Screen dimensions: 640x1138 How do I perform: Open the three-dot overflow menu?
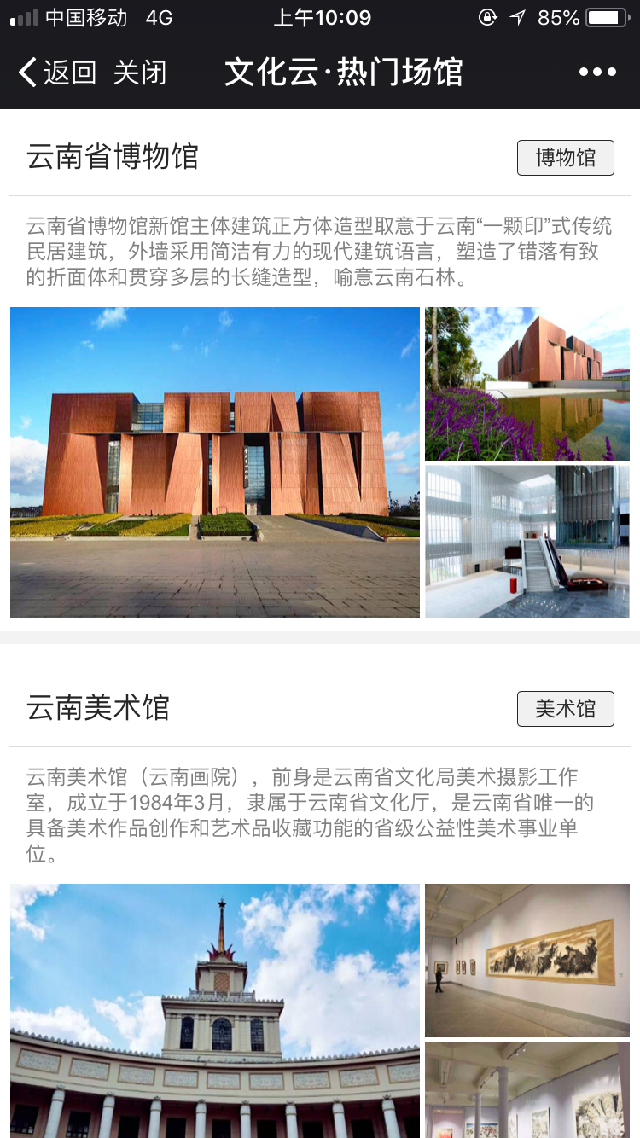pyautogui.click(x=597, y=72)
